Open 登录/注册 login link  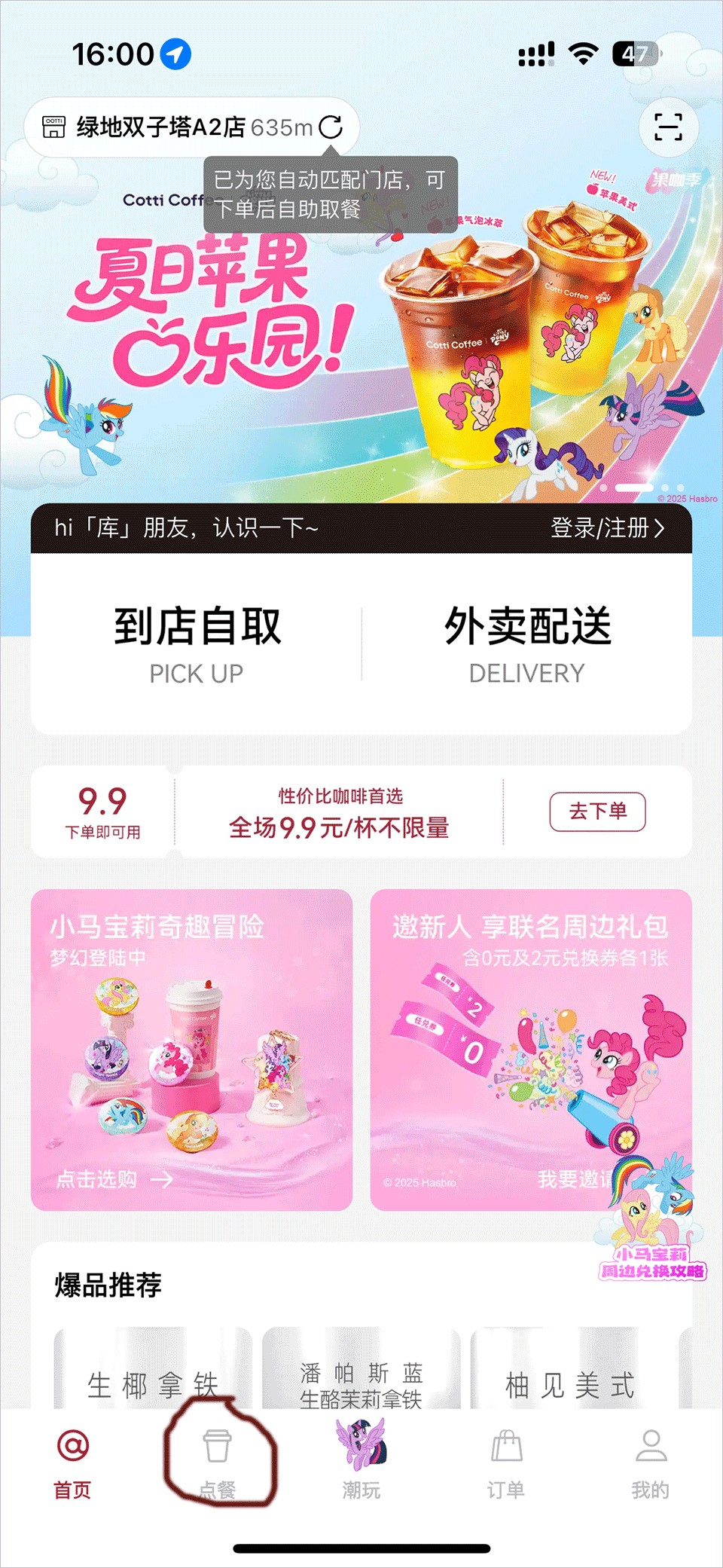pos(607,528)
